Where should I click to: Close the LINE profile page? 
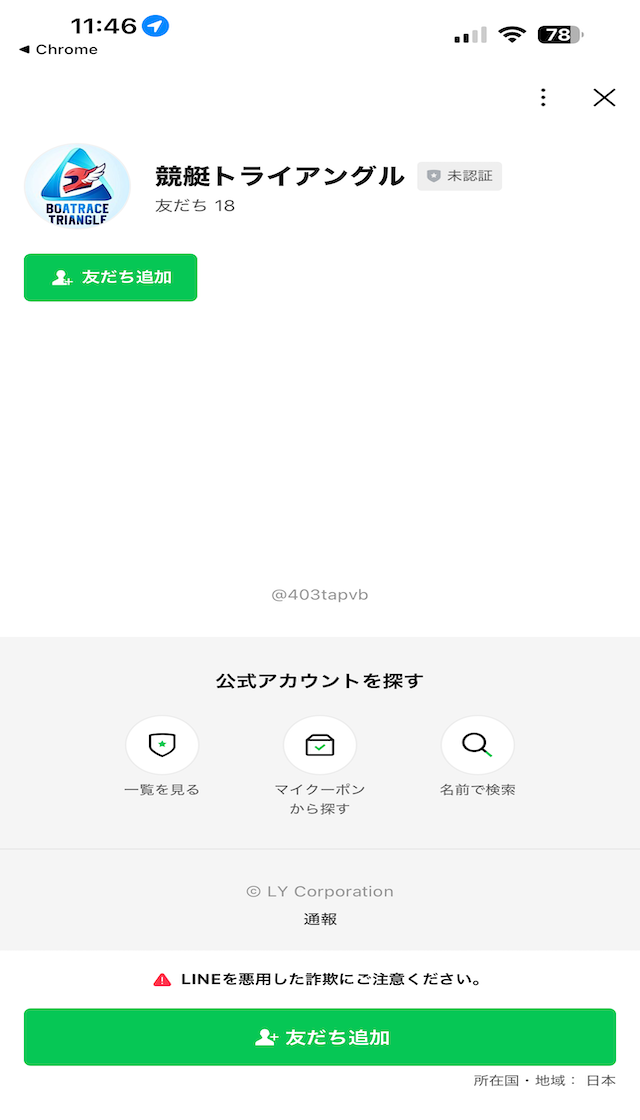604,97
